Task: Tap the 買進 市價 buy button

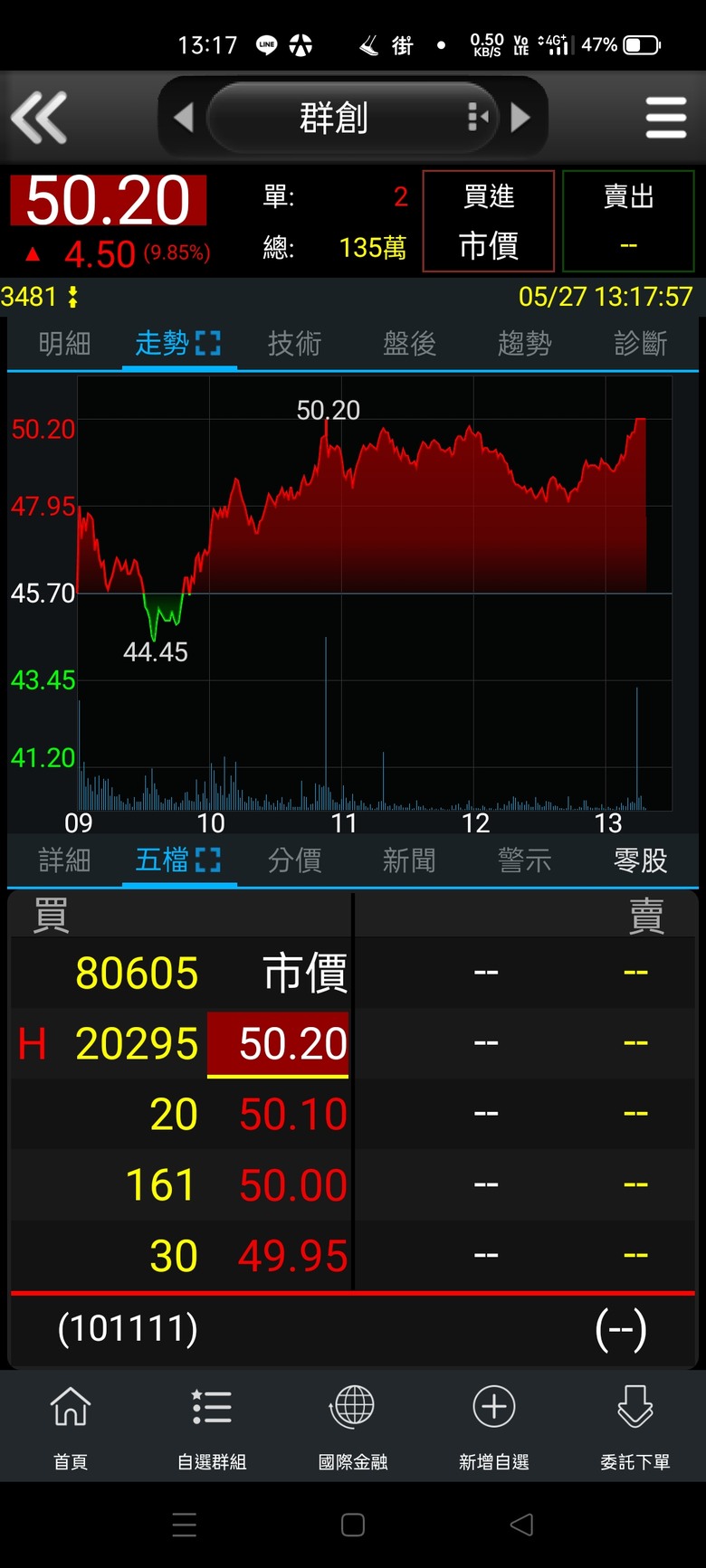Action: click(x=489, y=221)
